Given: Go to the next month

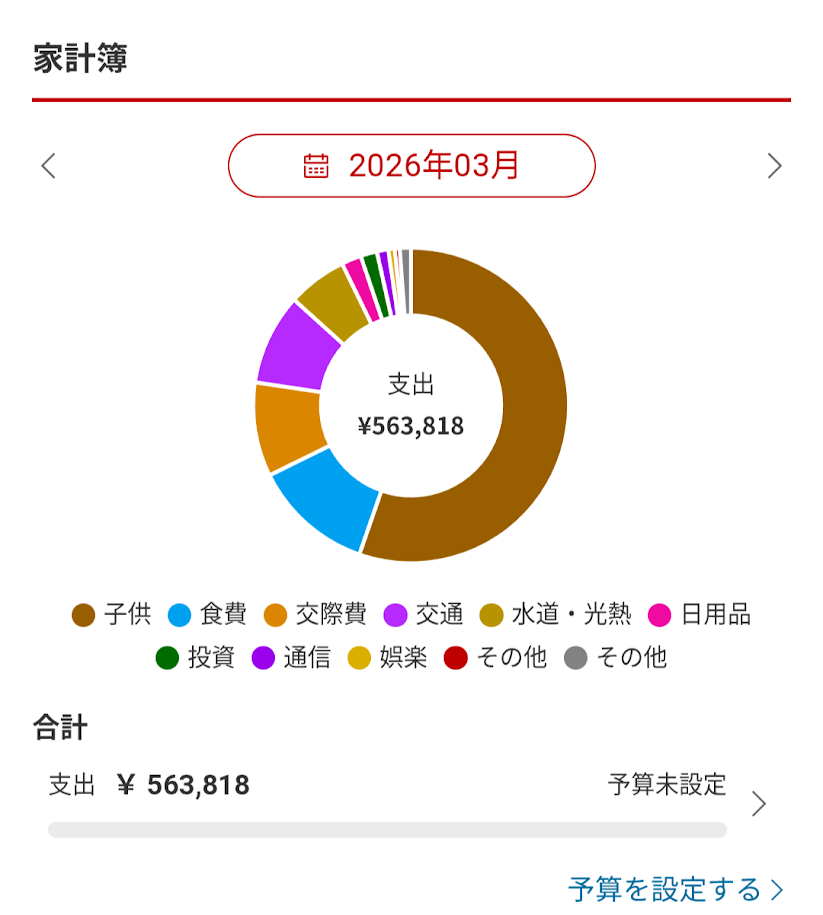Looking at the screenshot, I should tap(774, 166).
